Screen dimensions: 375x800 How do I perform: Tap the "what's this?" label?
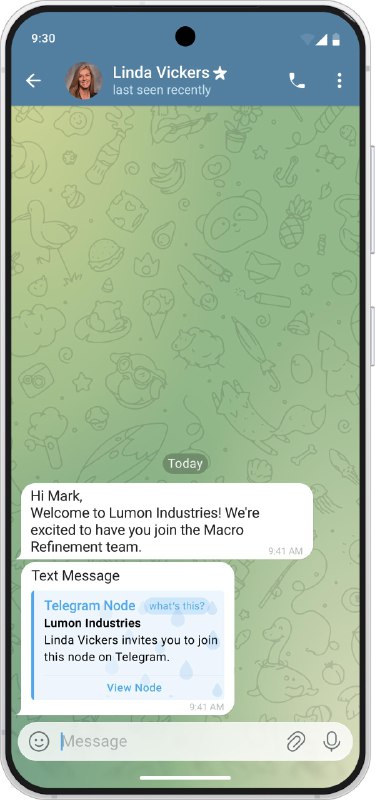point(177,606)
